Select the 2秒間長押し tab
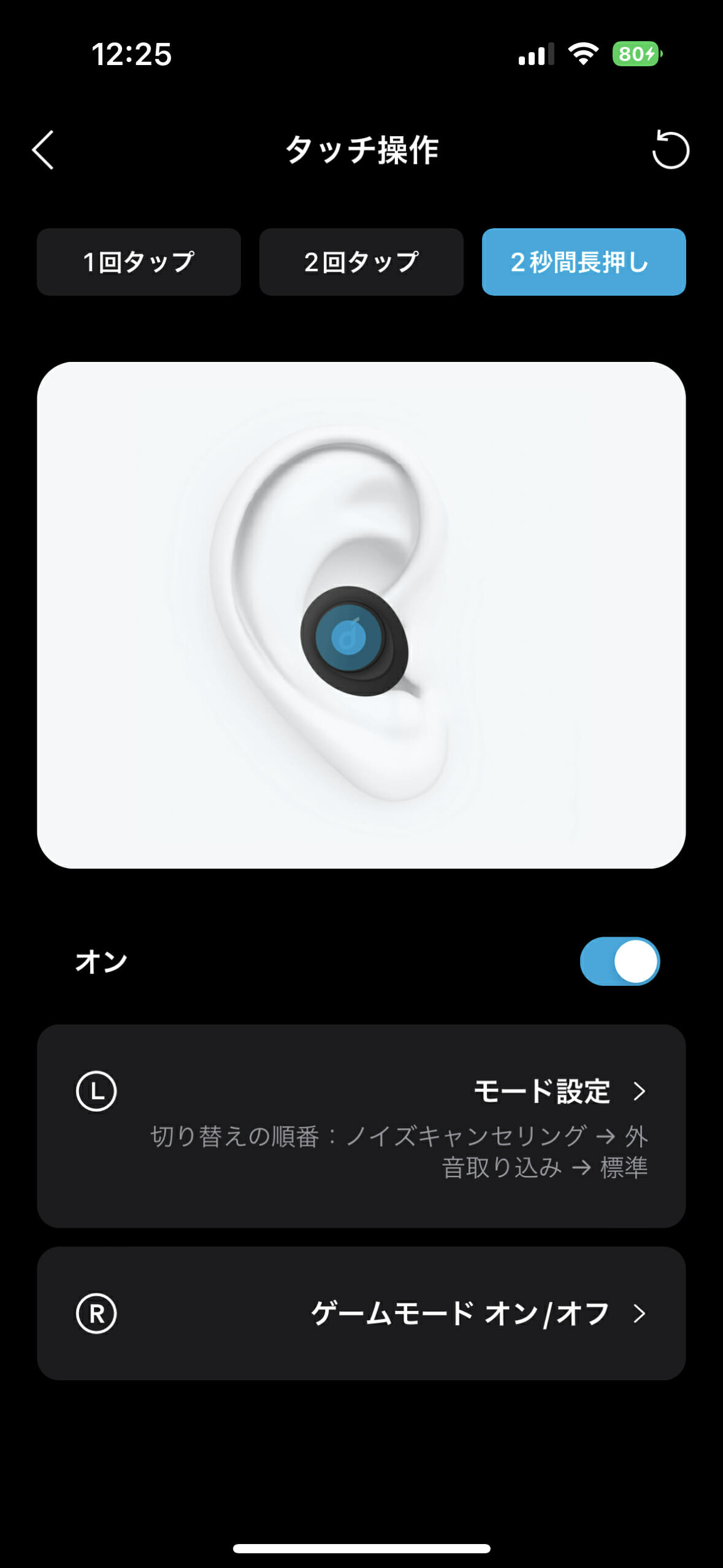 click(583, 262)
